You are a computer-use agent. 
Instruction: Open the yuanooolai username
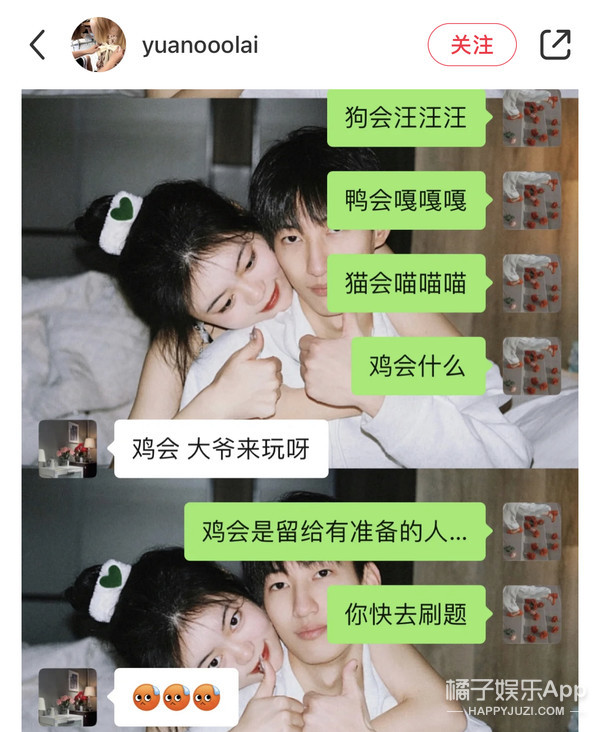tap(201, 45)
